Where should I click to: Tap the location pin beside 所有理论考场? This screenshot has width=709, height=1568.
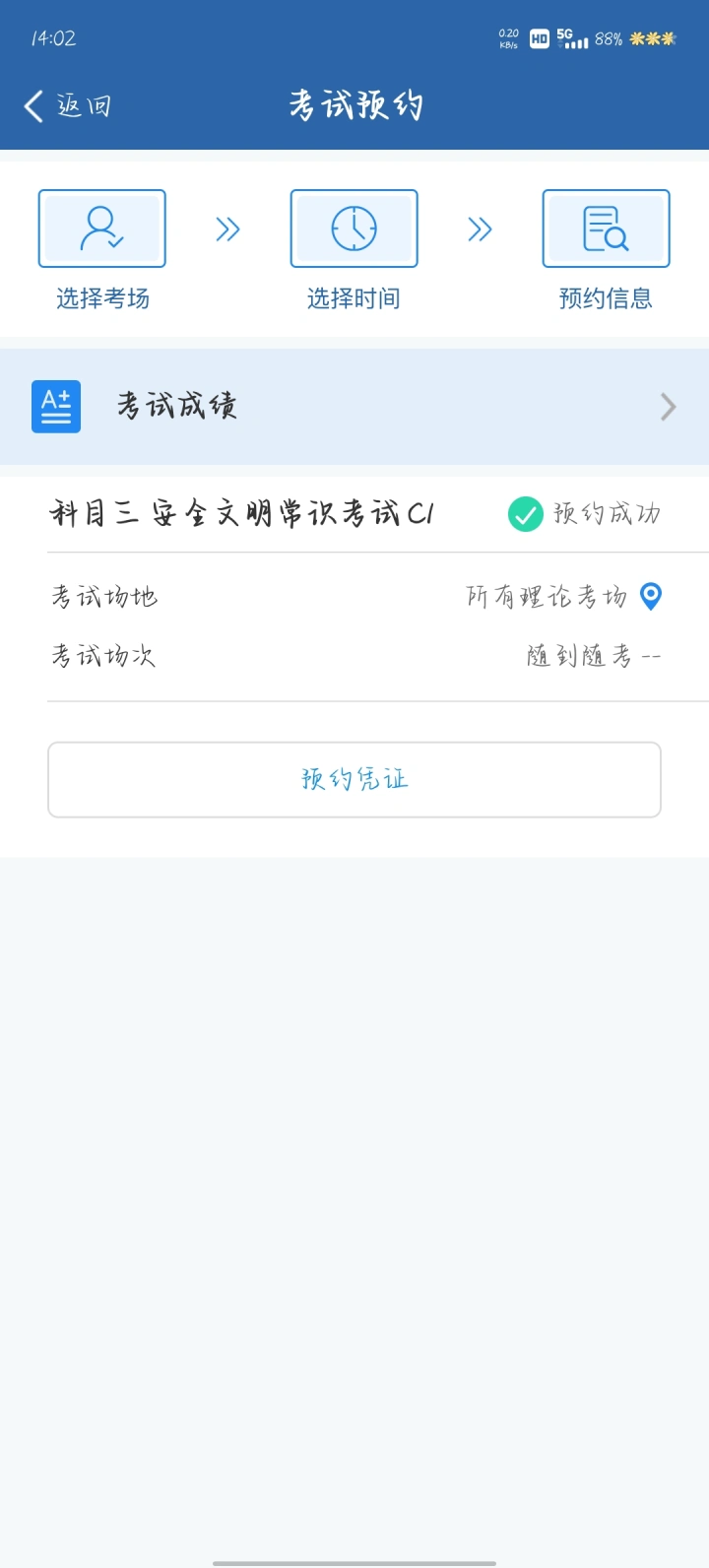[x=651, y=596]
